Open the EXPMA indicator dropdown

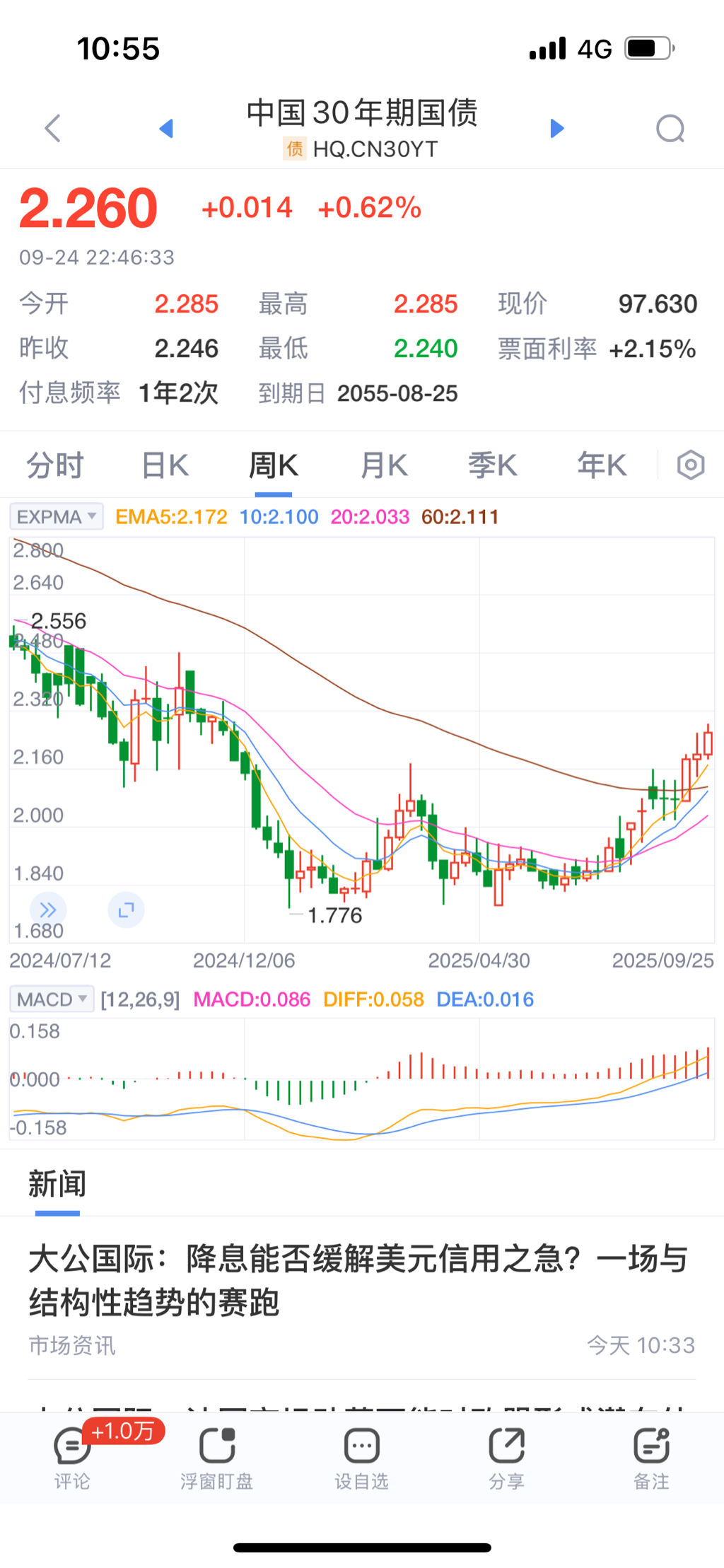pyautogui.click(x=57, y=517)
